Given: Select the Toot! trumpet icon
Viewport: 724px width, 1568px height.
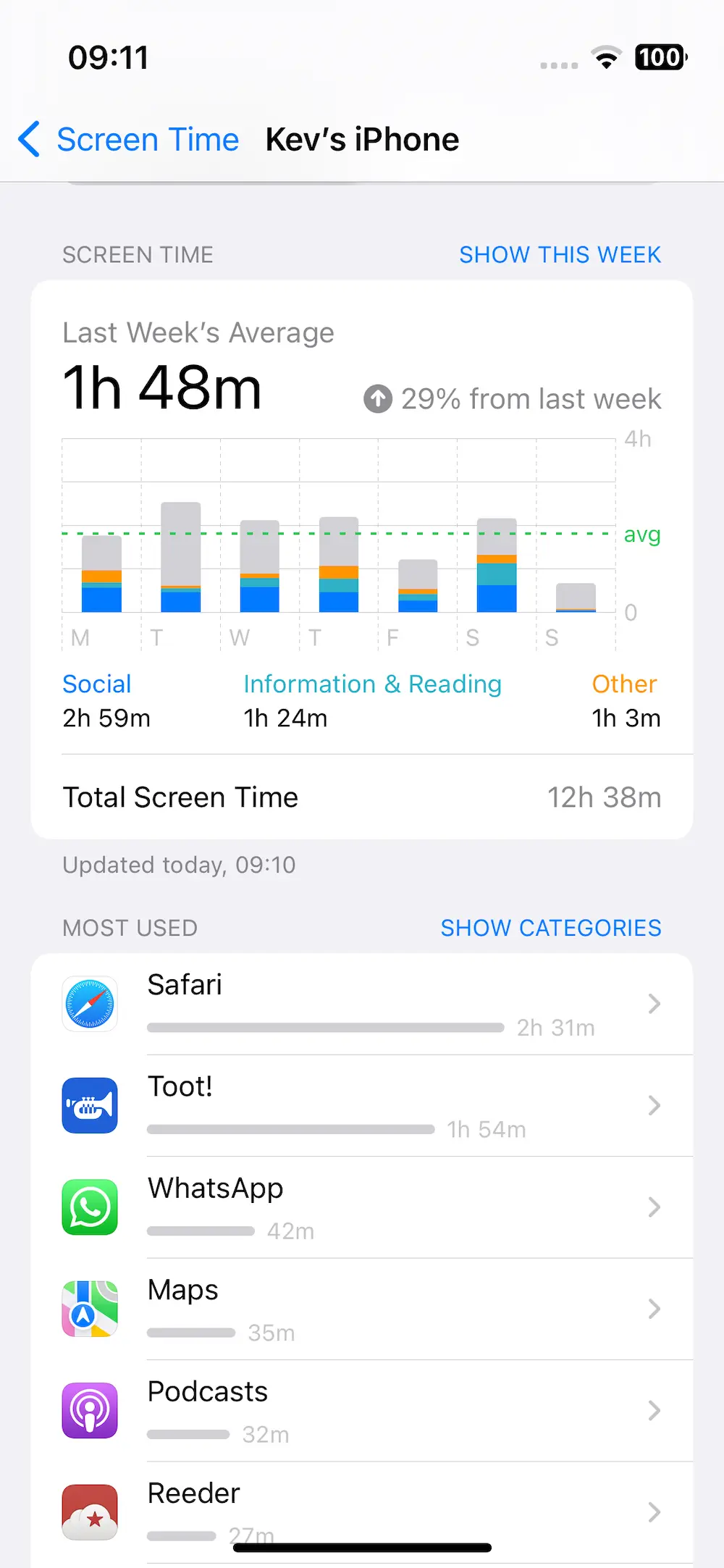Looking at the screenshot, I should click(x=89, y=1106).
